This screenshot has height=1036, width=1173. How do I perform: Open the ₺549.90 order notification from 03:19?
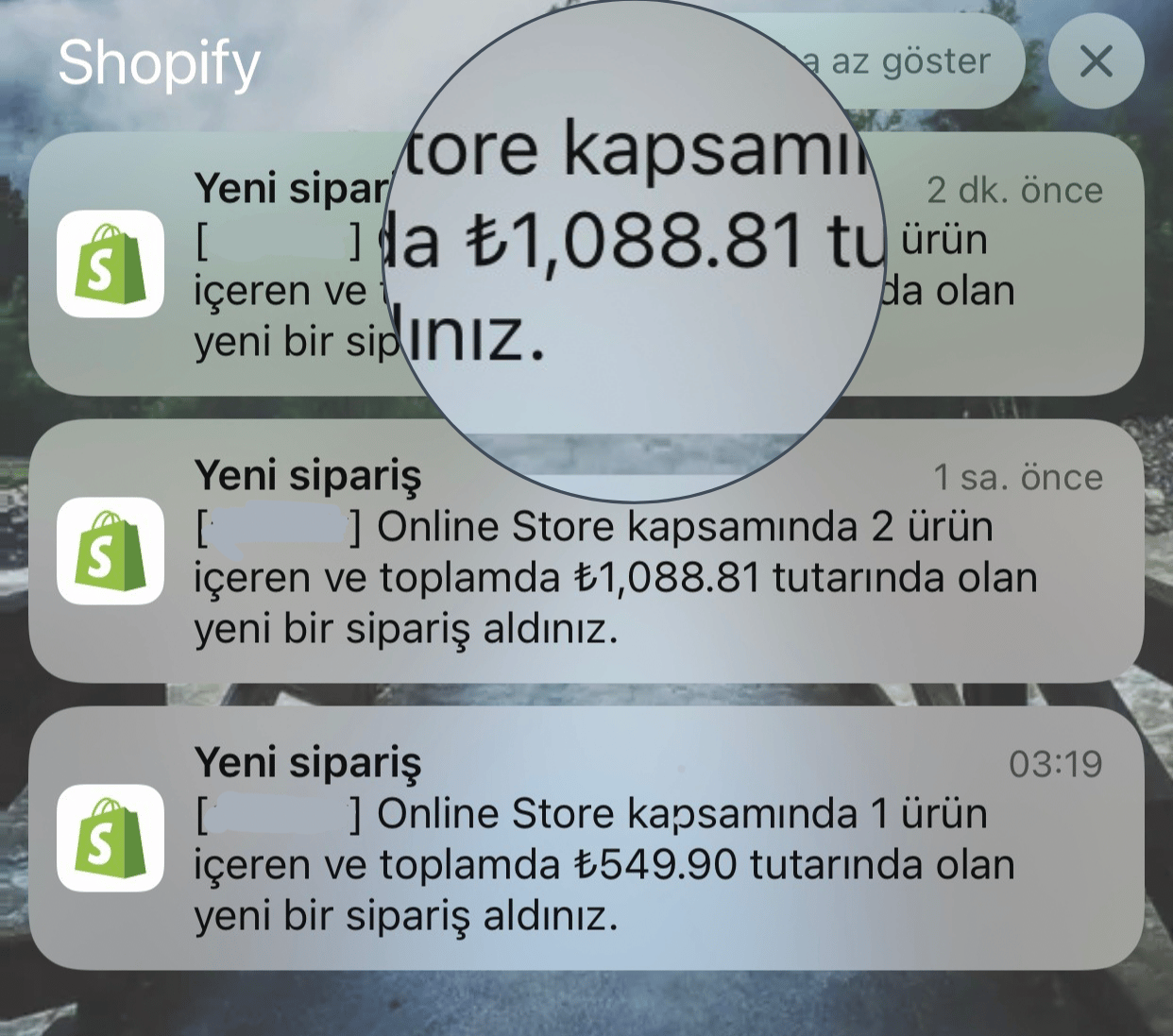[x=586, y=839]
